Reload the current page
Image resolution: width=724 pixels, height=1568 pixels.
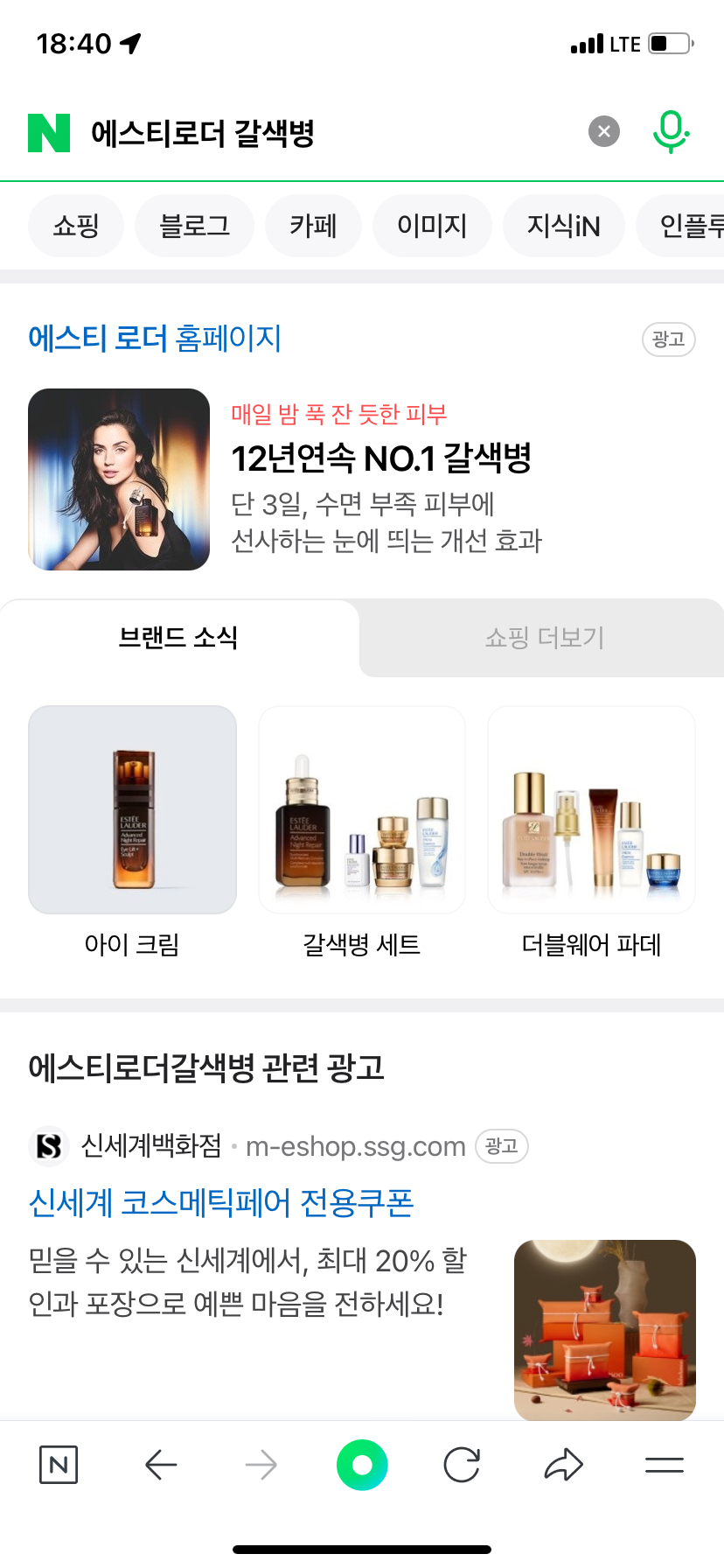pos(462,1465)
